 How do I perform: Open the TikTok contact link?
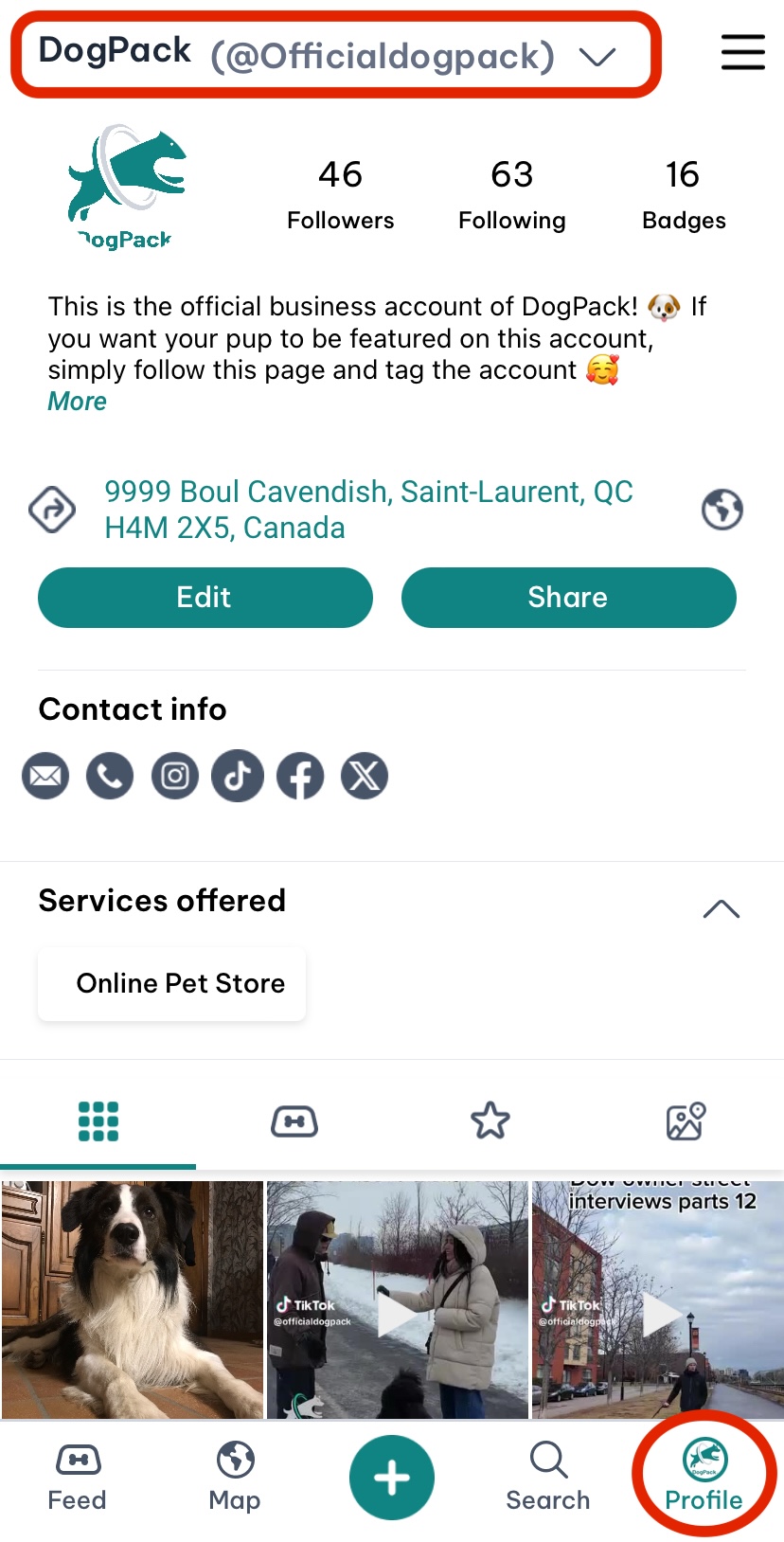click(237, 775)
